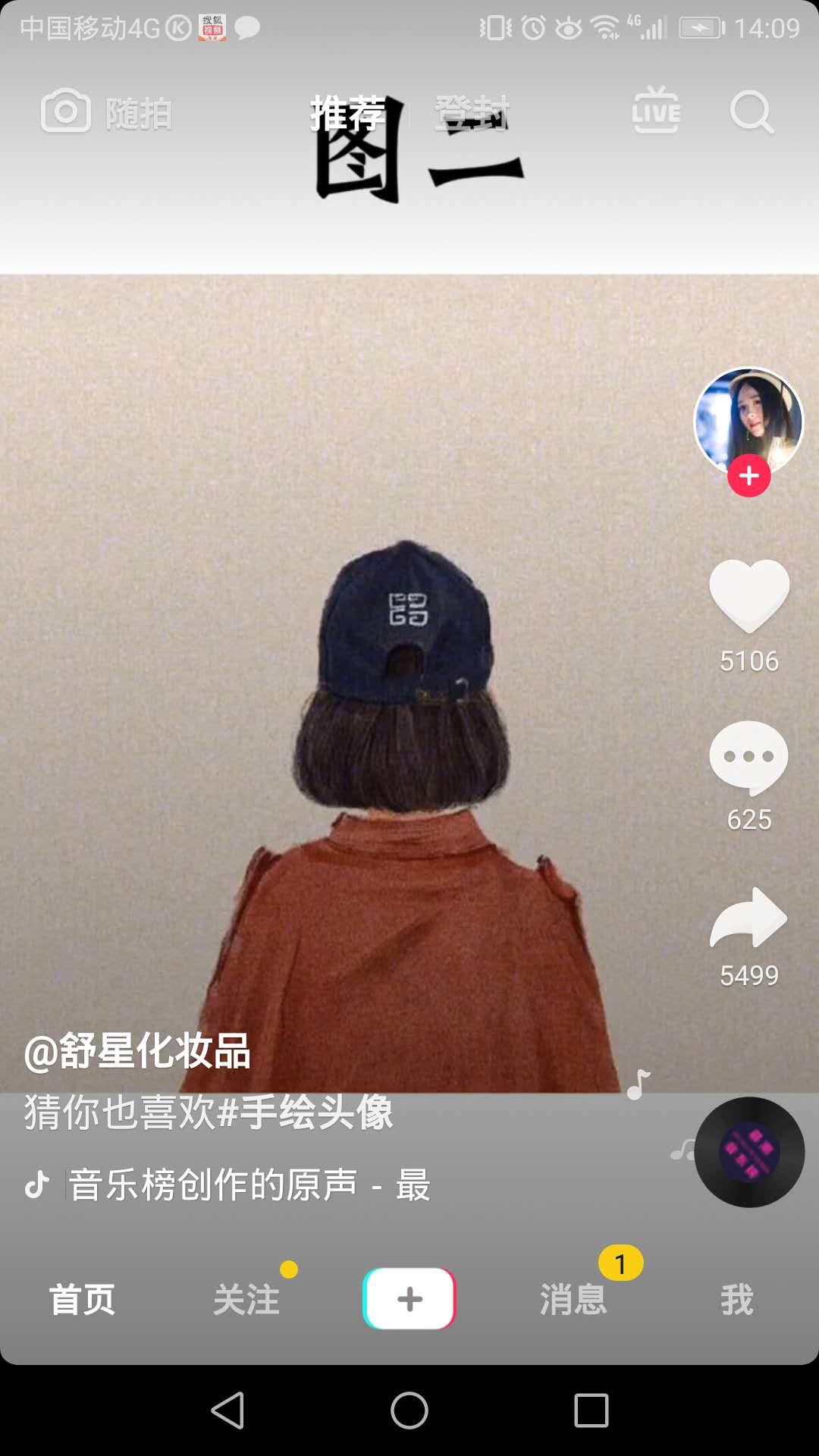Image resolution: width=819 pixels, height=1456 pixels.
Task: Open the 随拍 camera
Action: (x=106, y=112)
